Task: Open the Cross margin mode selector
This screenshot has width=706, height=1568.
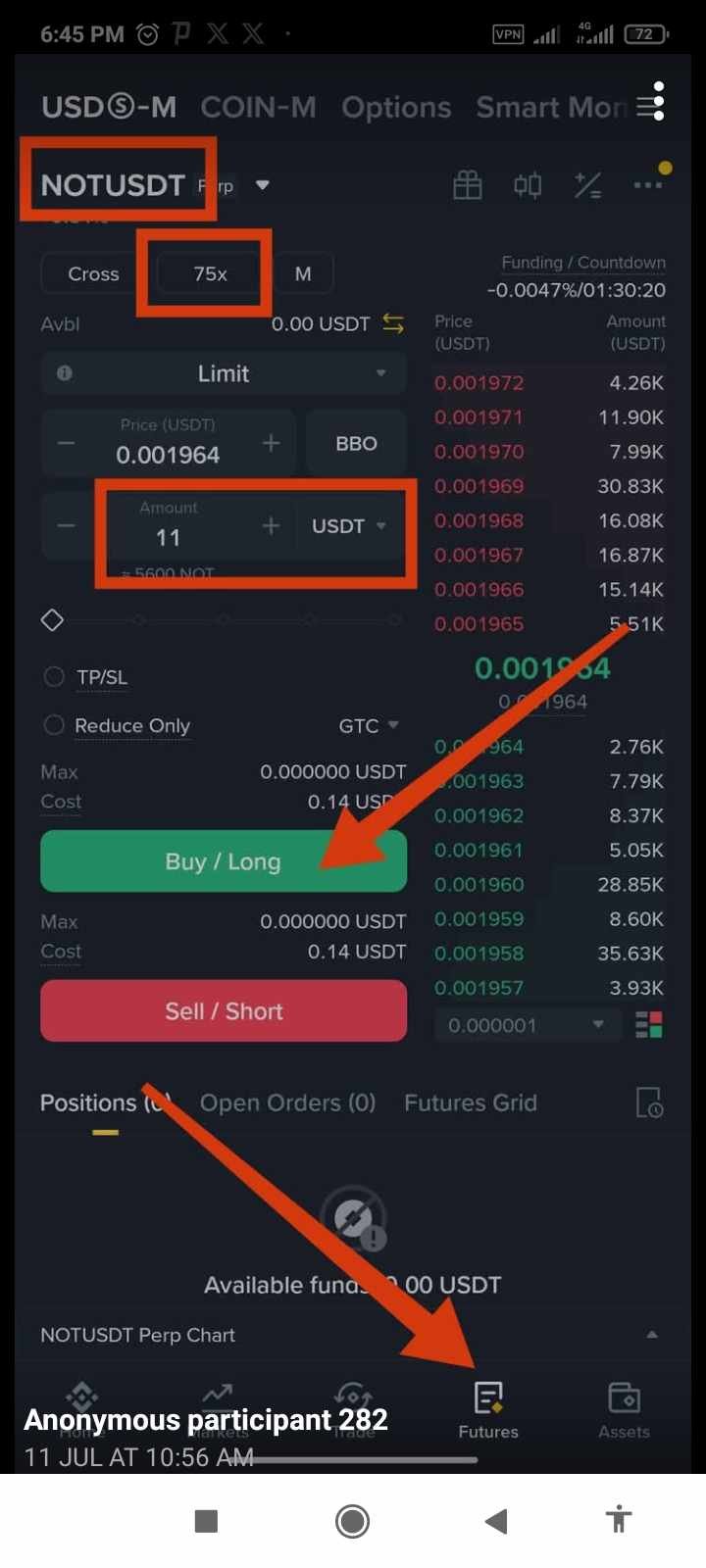Action: coord(93,273)
